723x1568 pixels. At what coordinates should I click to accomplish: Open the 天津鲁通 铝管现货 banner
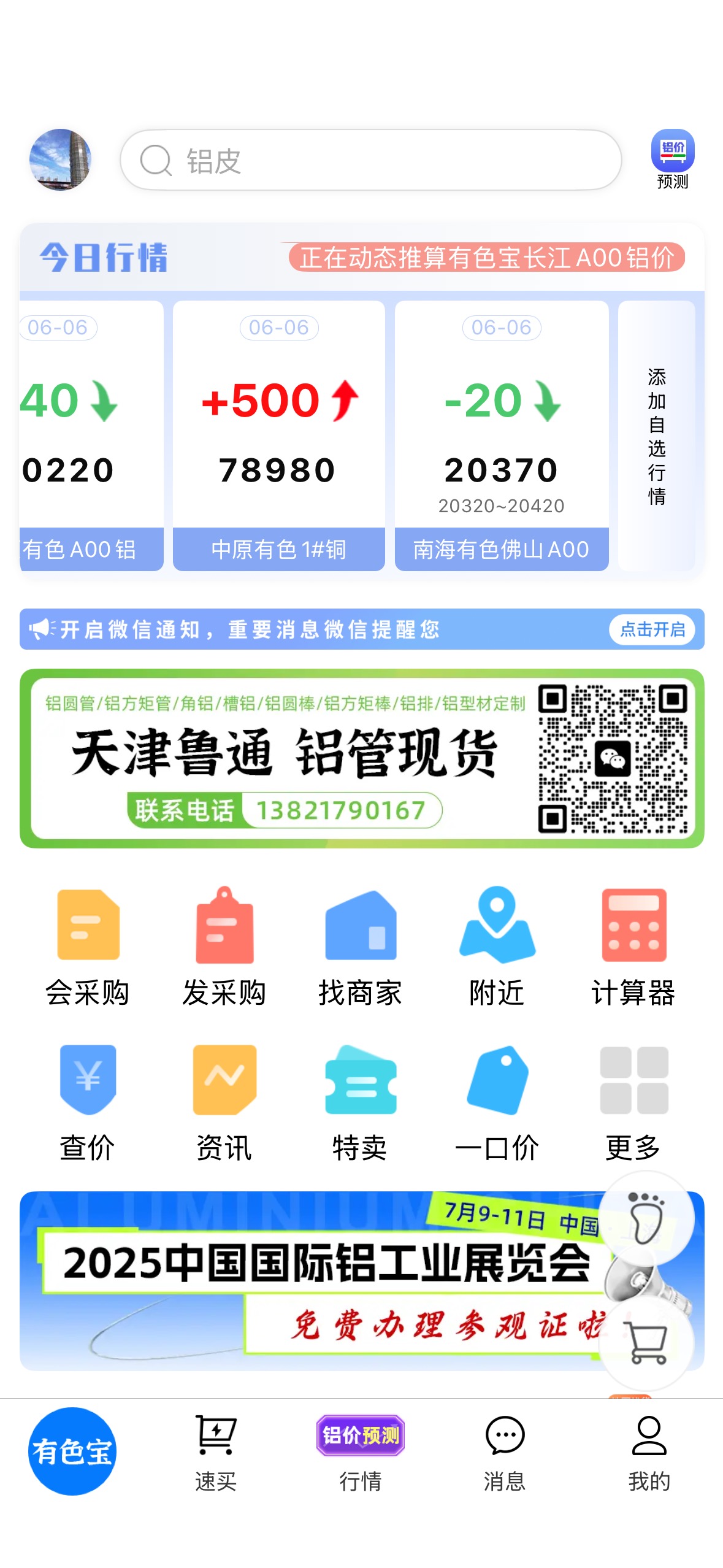tap(362, 758)
